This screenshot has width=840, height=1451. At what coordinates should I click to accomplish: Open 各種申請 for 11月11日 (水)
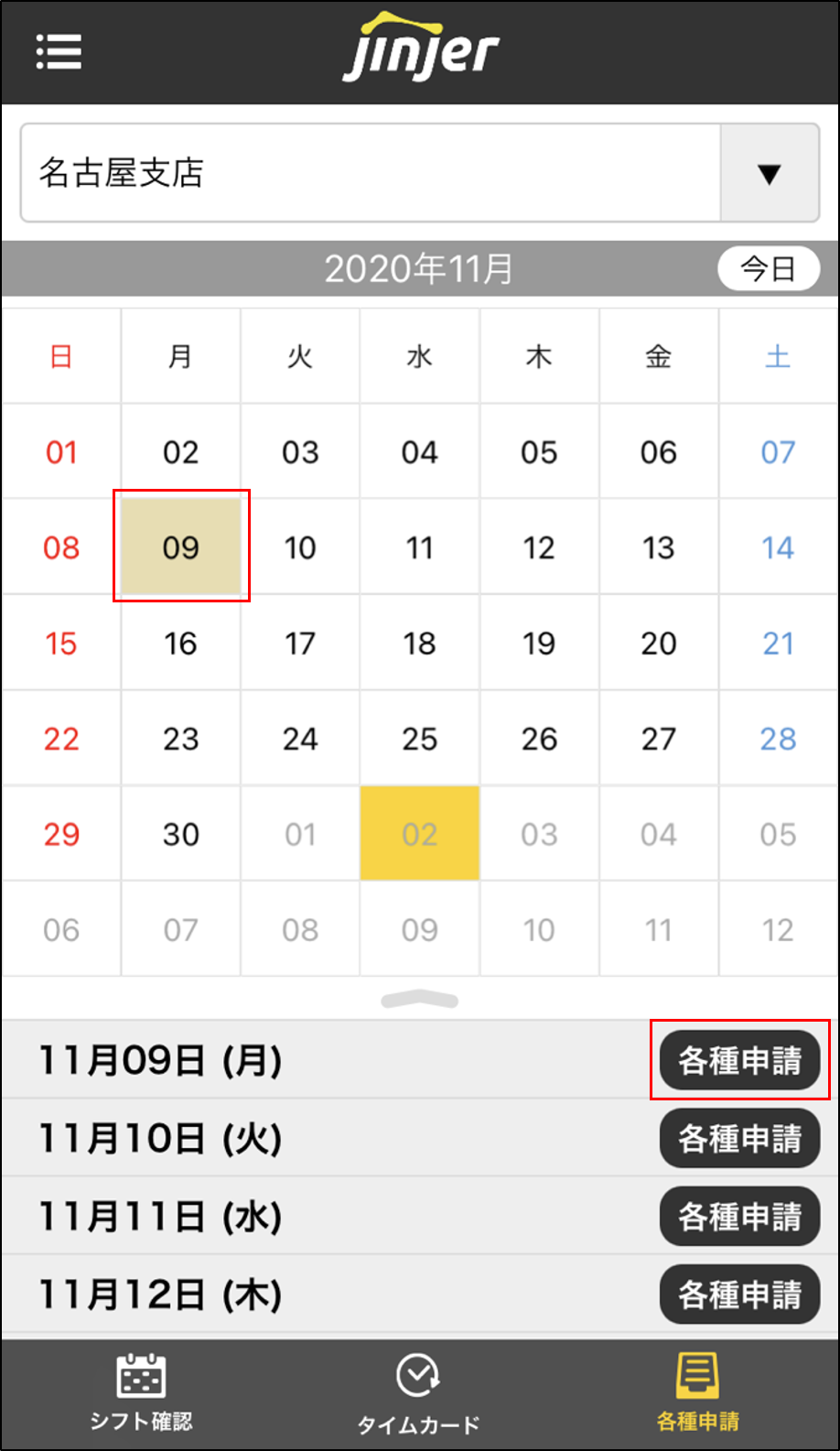coord(739,1217)
